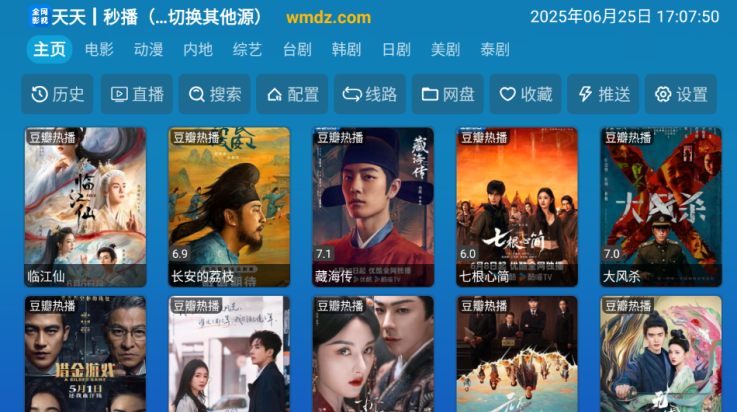Go to the 美剧 tab
737x412 pixels.
pyautogui.click(x=445, y=50)
